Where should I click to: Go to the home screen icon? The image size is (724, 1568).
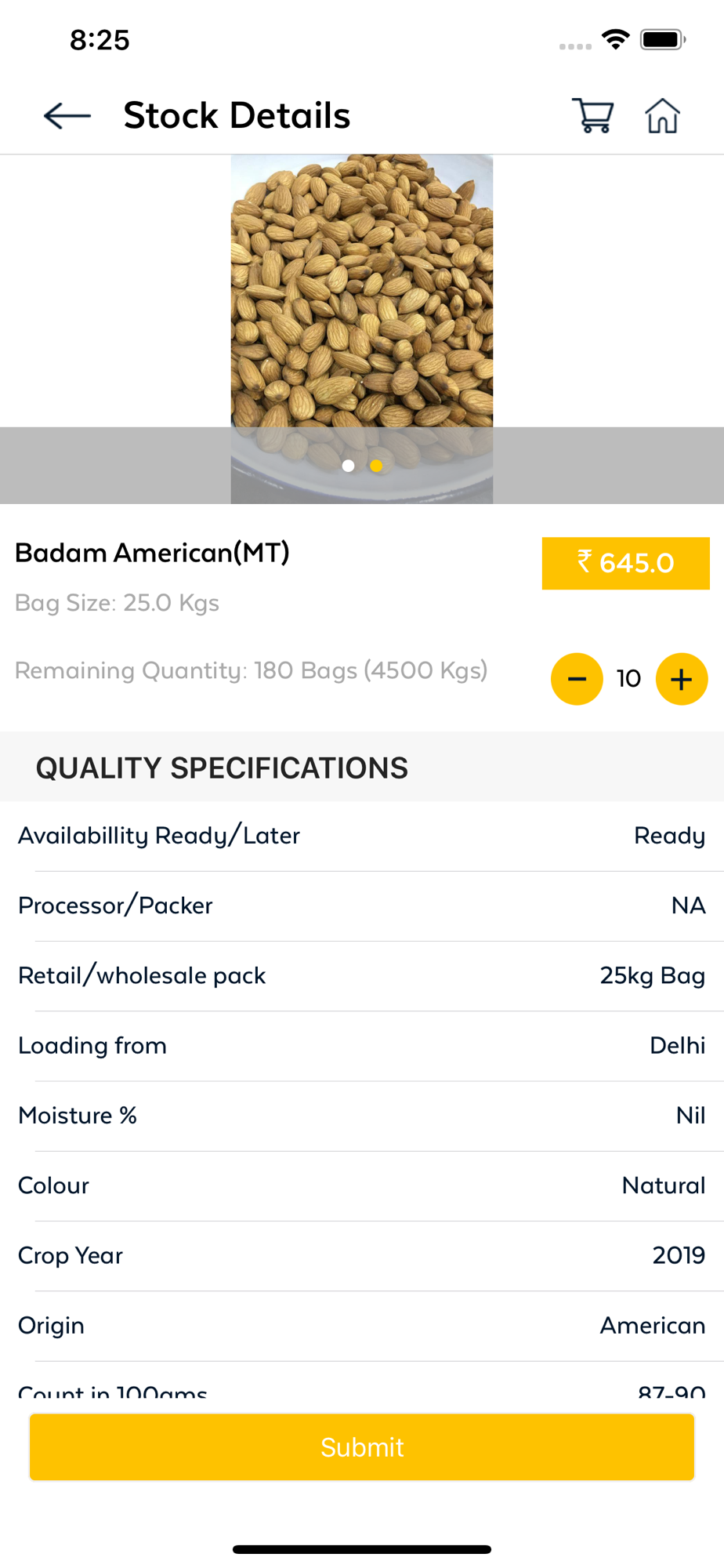click(x=663, y=115)
